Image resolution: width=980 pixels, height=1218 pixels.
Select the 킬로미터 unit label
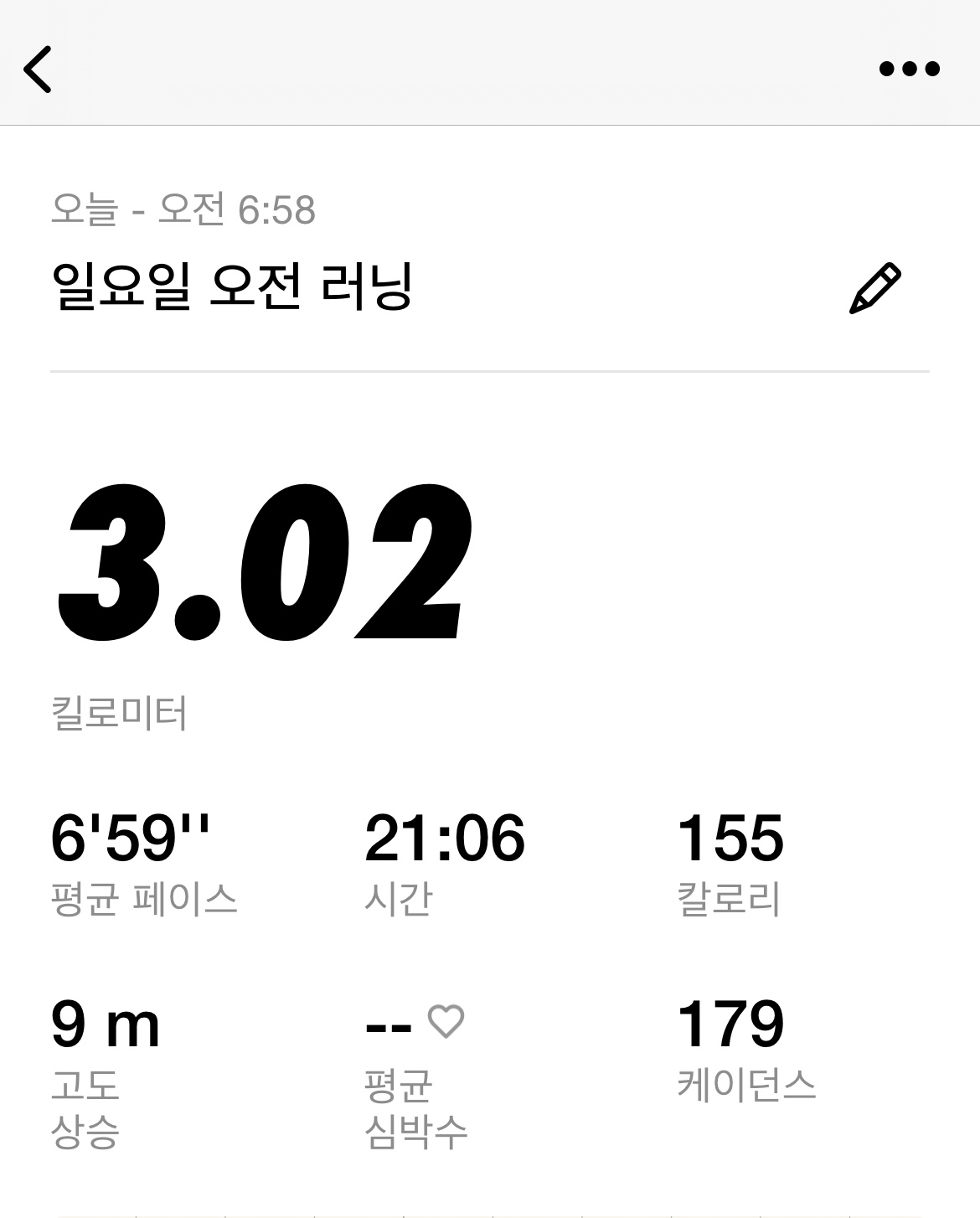[x=117, y=713]
